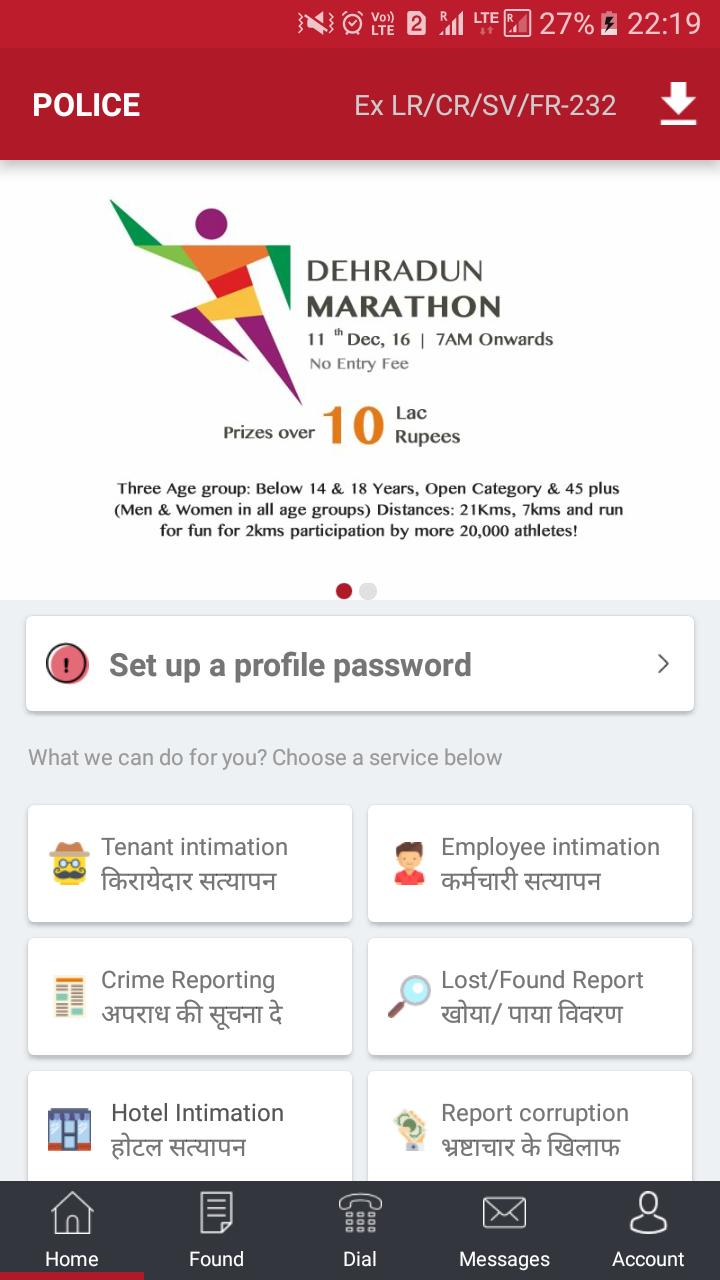Image resolution: width=720 pixels, height=1280 pixels.
Task: Select Employee intimation service
Action: point(530,863)
